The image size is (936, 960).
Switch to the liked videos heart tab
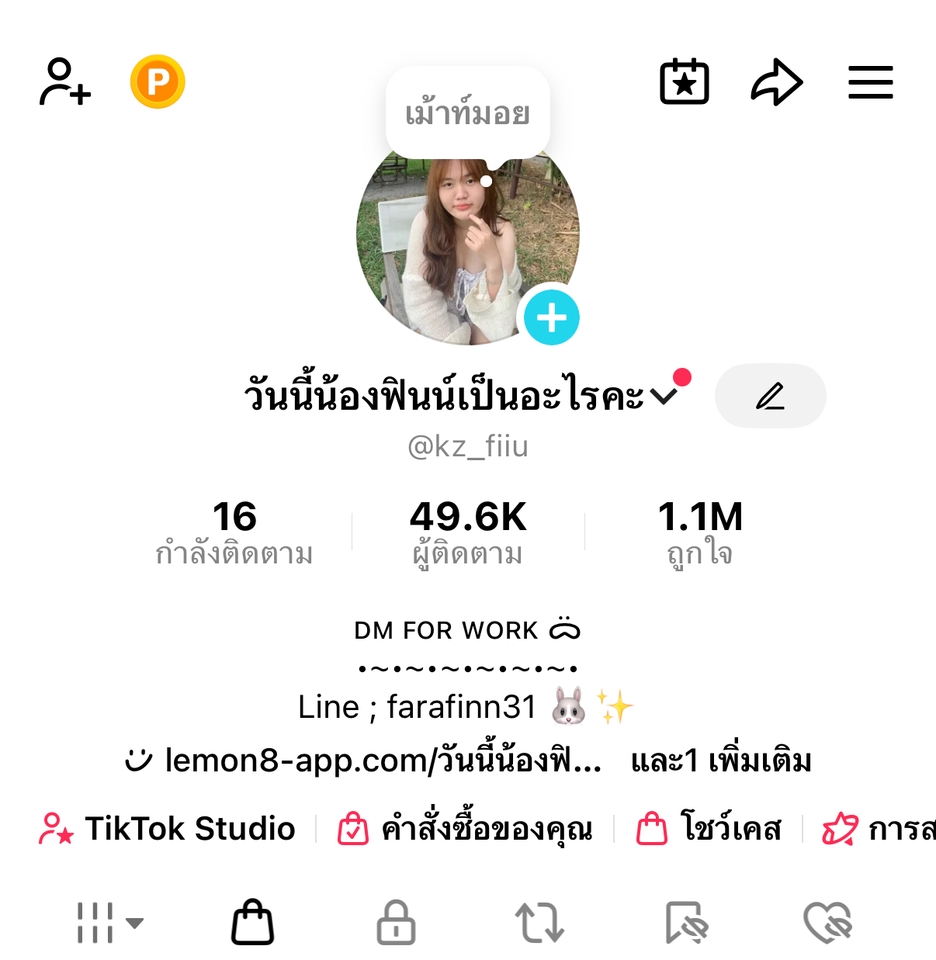[828, 922]
